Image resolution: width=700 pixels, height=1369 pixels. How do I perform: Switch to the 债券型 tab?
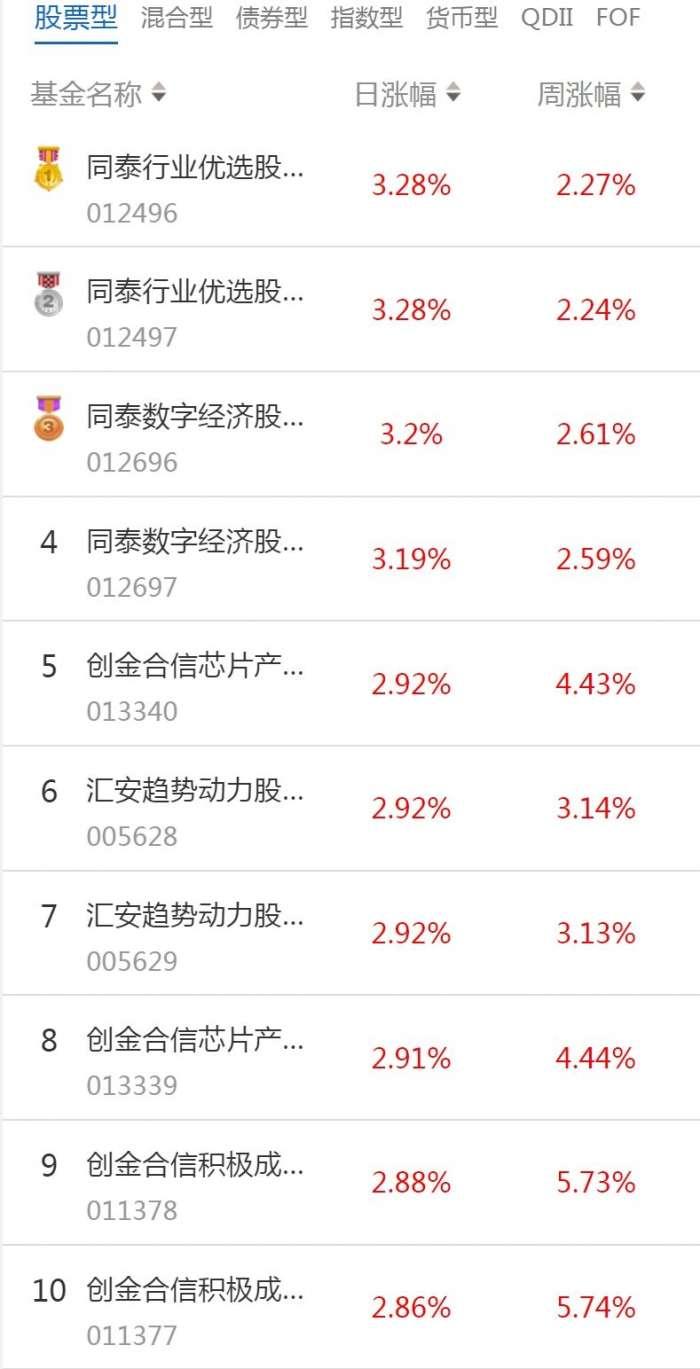click(x=272, y=18)
